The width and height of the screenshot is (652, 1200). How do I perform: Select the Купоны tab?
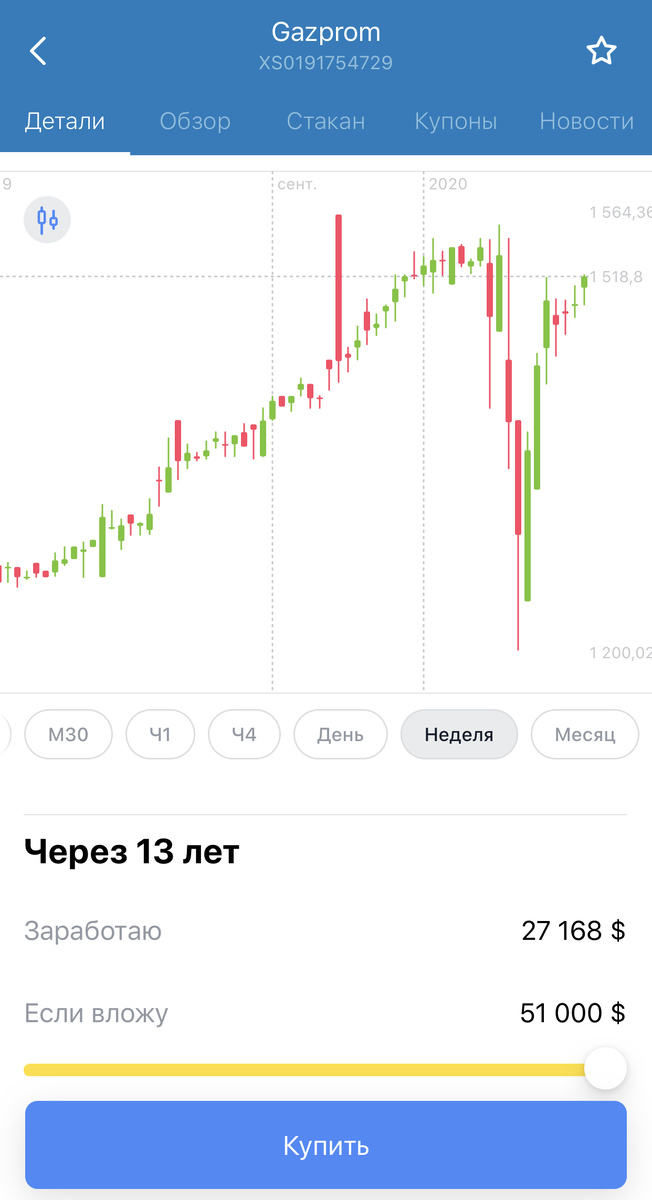[456, 121]
